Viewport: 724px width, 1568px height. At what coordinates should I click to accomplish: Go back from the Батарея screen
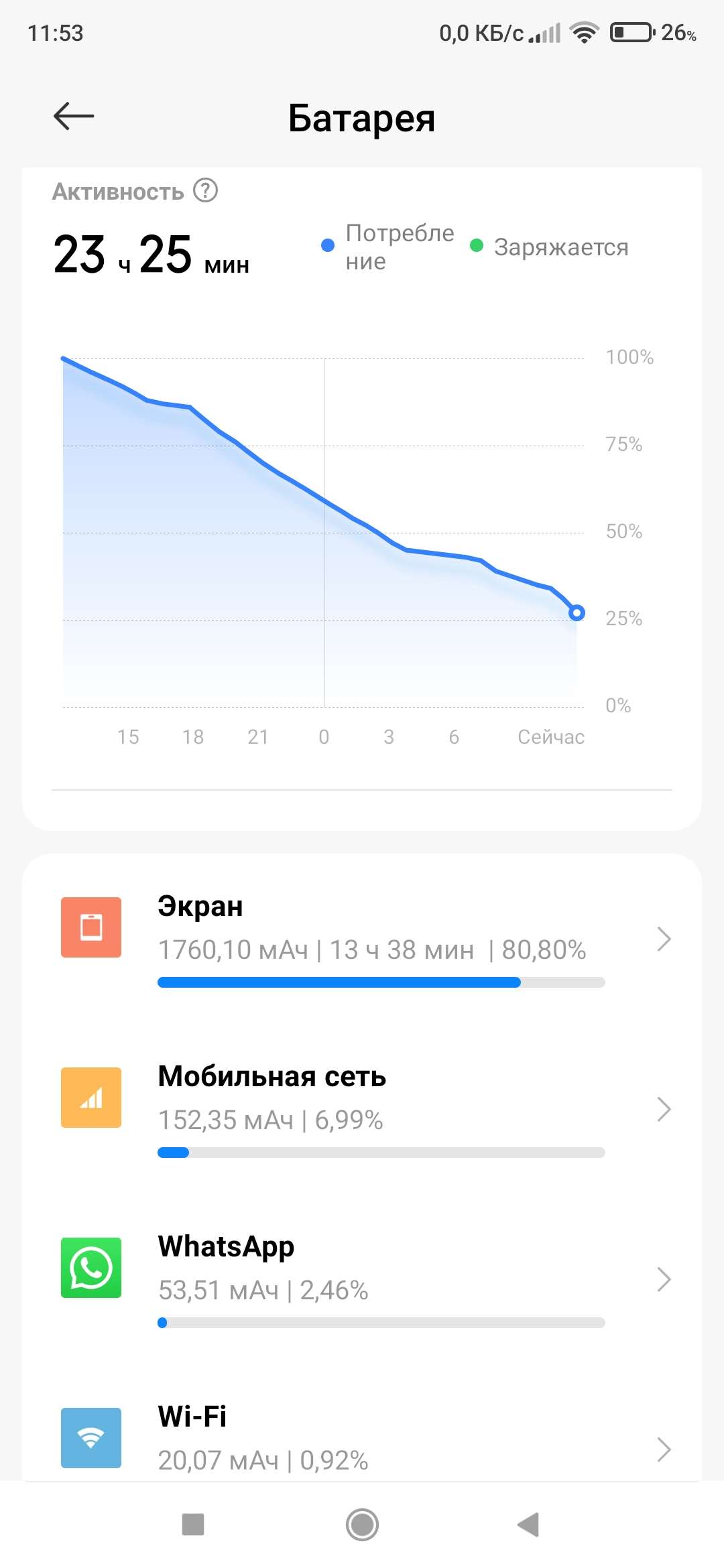coord(74,117)
